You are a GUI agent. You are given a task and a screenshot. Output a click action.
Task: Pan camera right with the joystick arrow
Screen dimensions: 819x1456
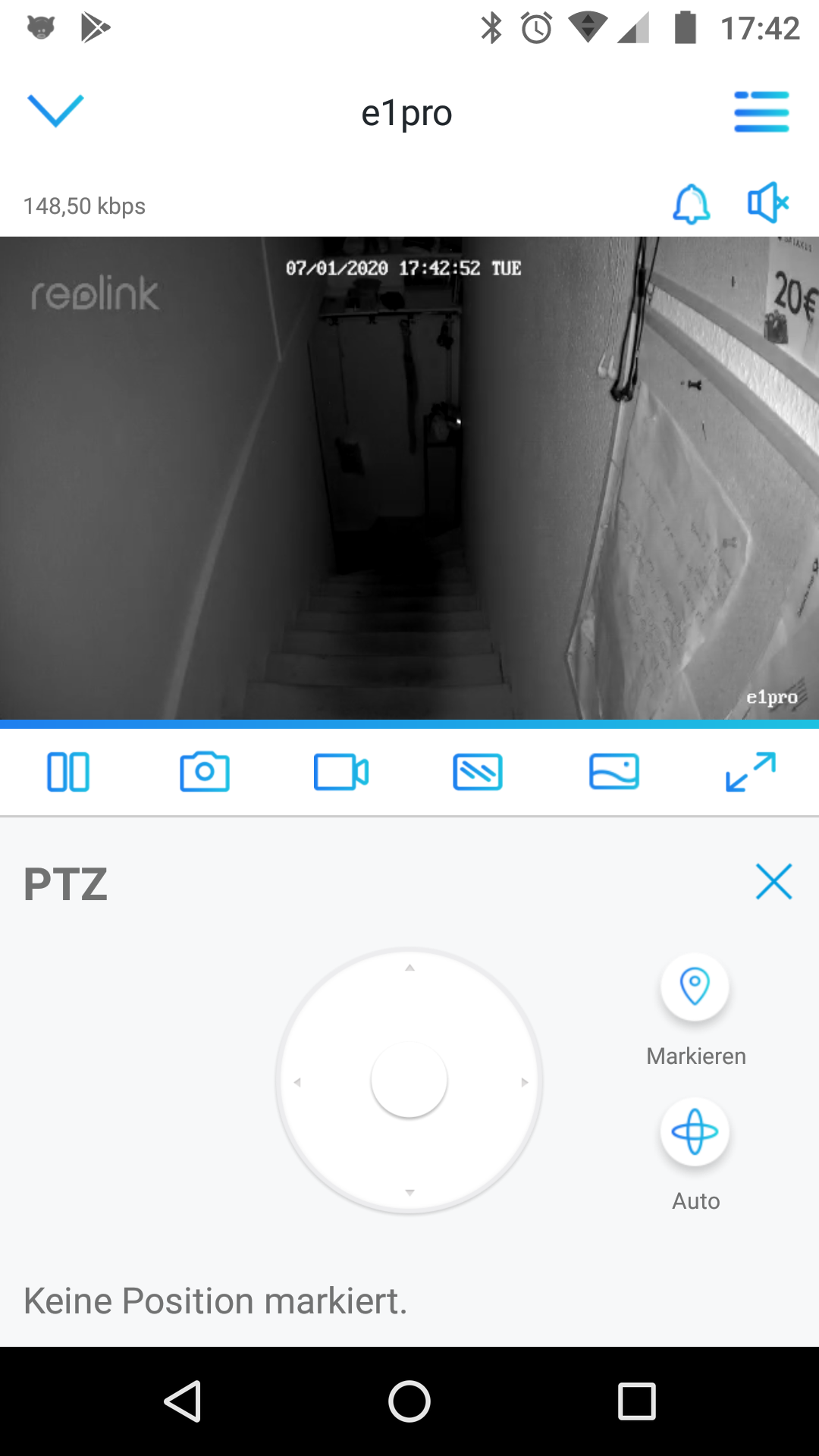524,1082
